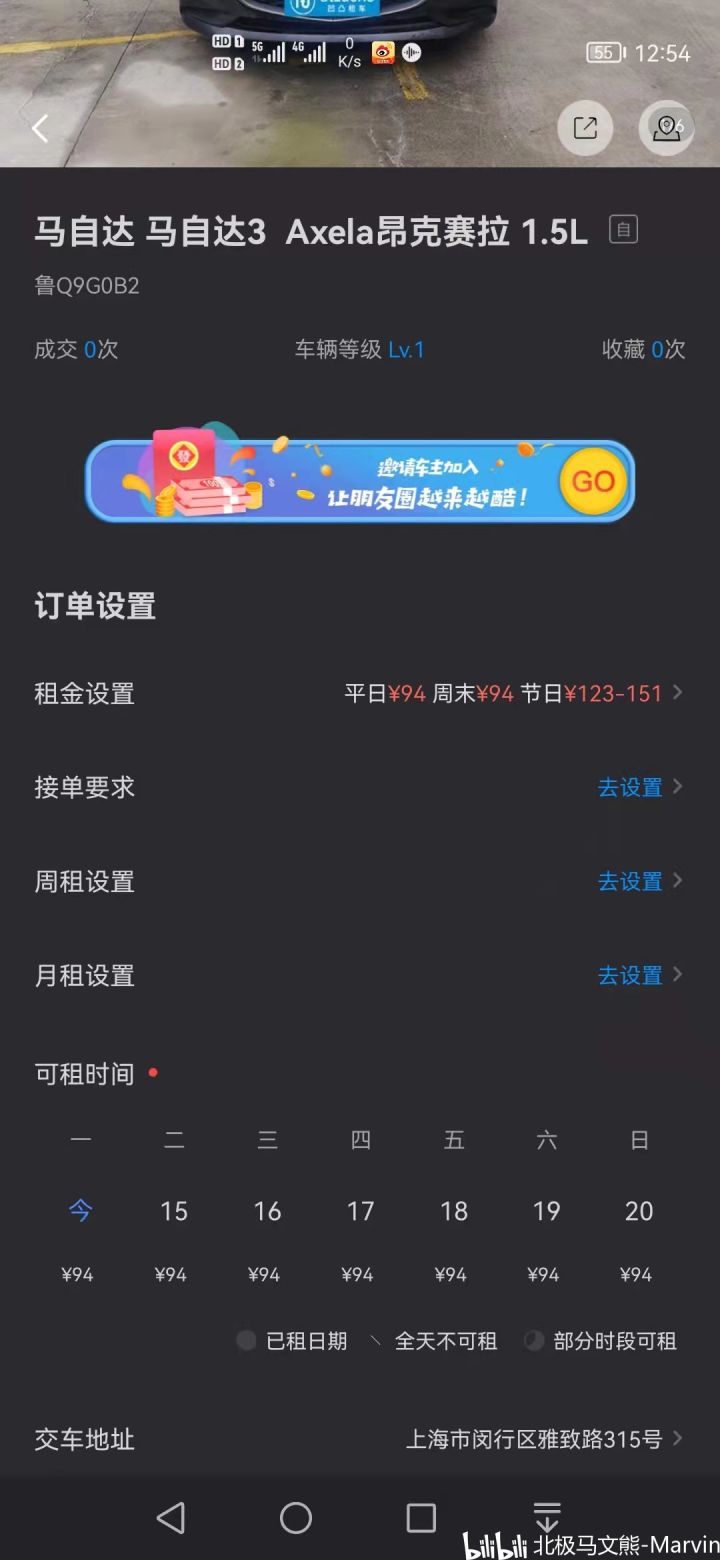Open 月租设置 monthly rental settings
720x1560 pixels.
(360, 975)
